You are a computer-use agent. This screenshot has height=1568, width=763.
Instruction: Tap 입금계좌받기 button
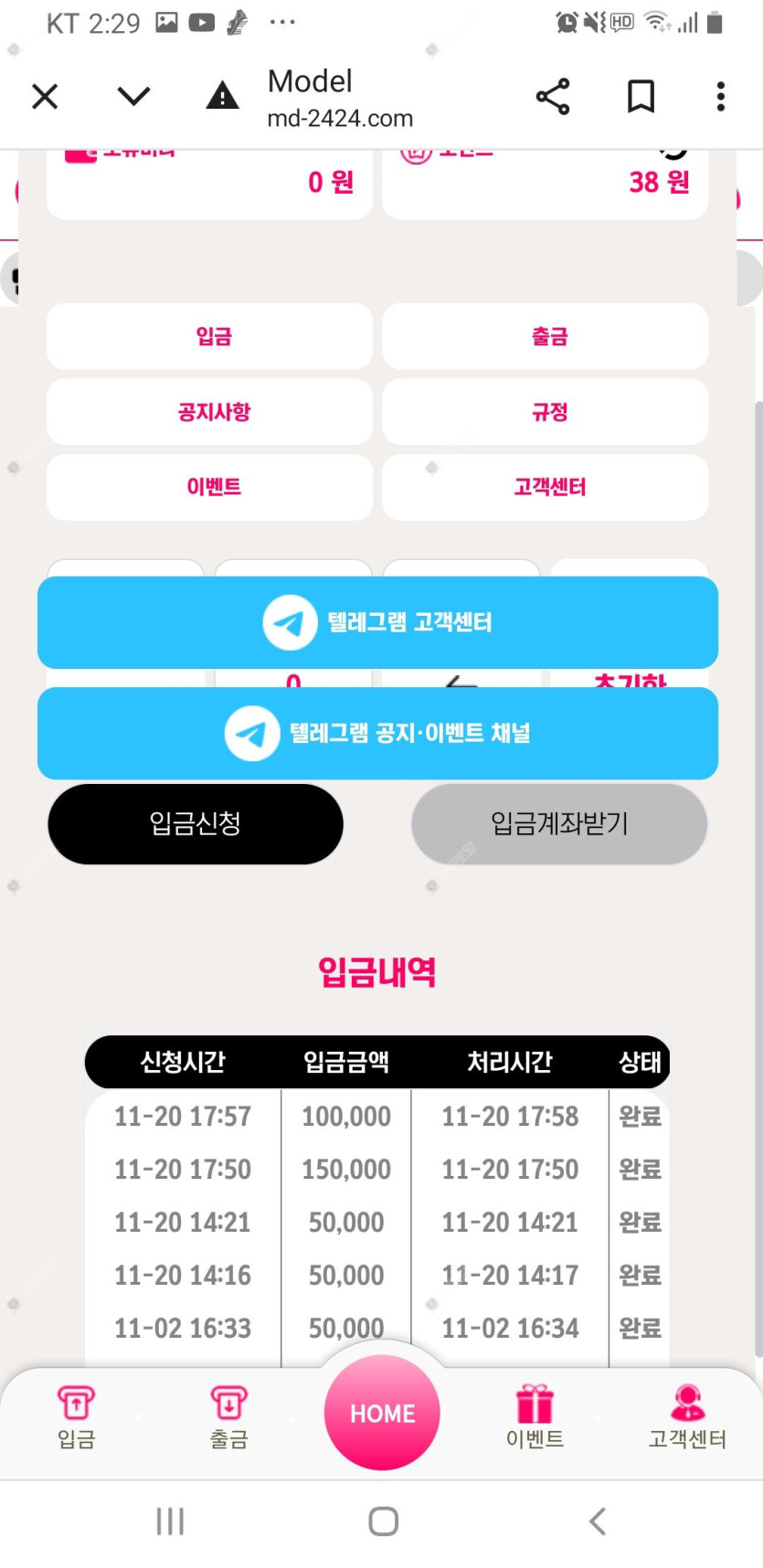pos(559,823)
